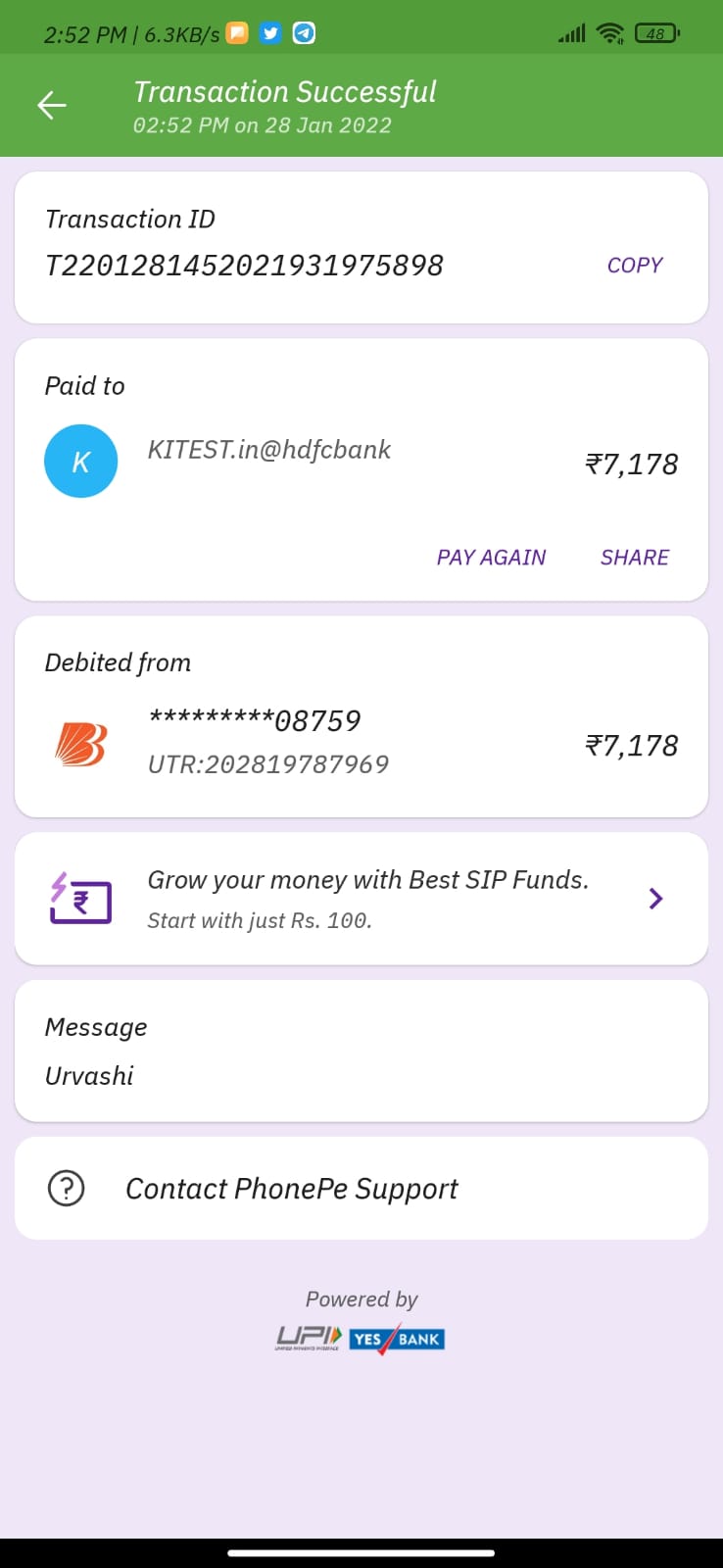Go back using the top arrow

[x=52, y=105]
